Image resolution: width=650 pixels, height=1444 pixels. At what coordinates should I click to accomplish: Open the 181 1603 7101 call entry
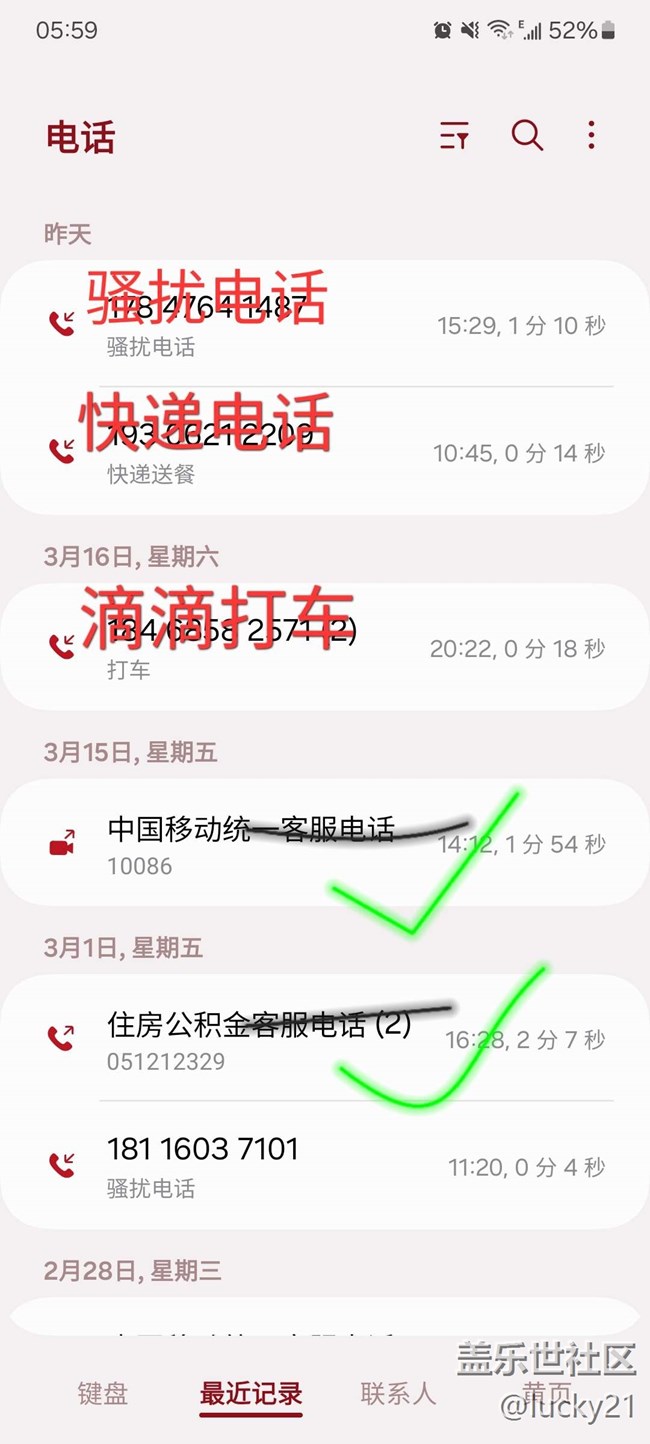pyautogui.click(x=325, y=1165)
